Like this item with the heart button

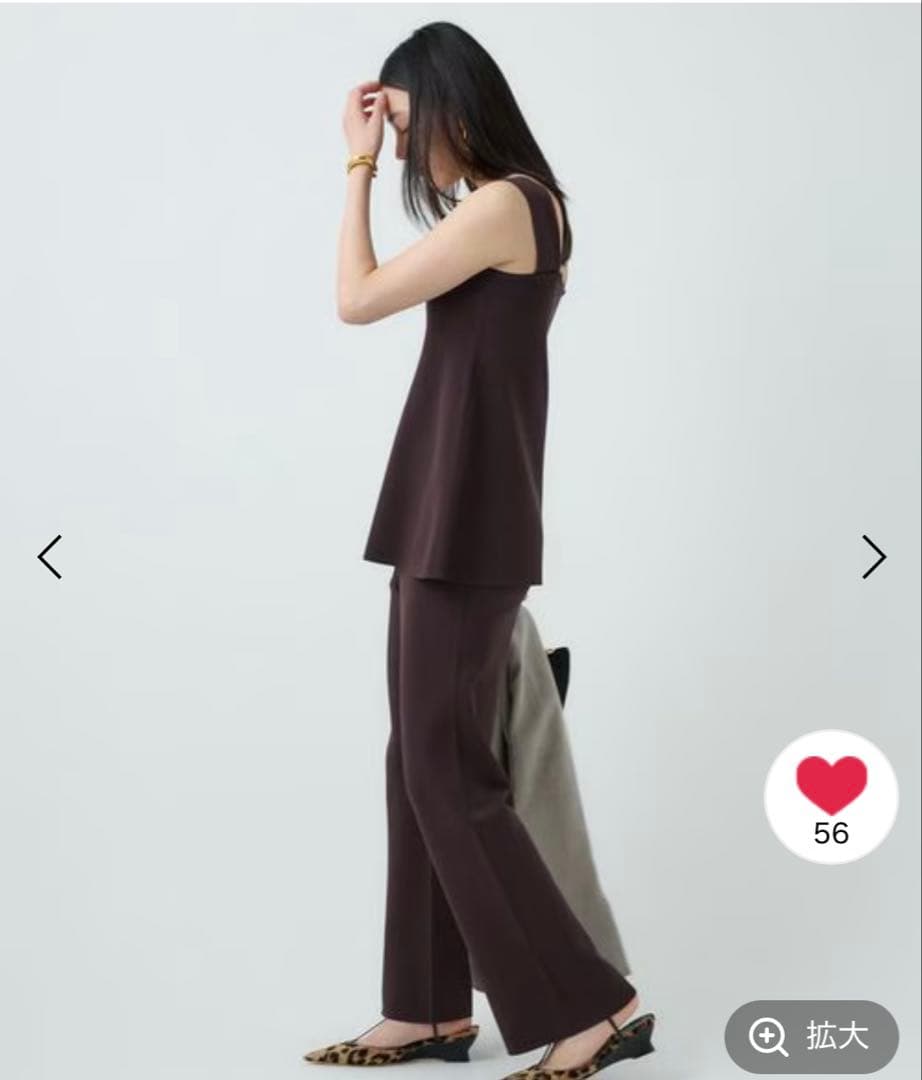831,796
